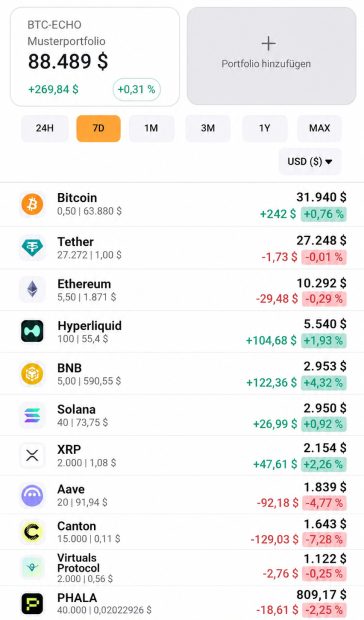Select the MAX time range
Screen dimensions: 364x620
click(x=319, y=128)
